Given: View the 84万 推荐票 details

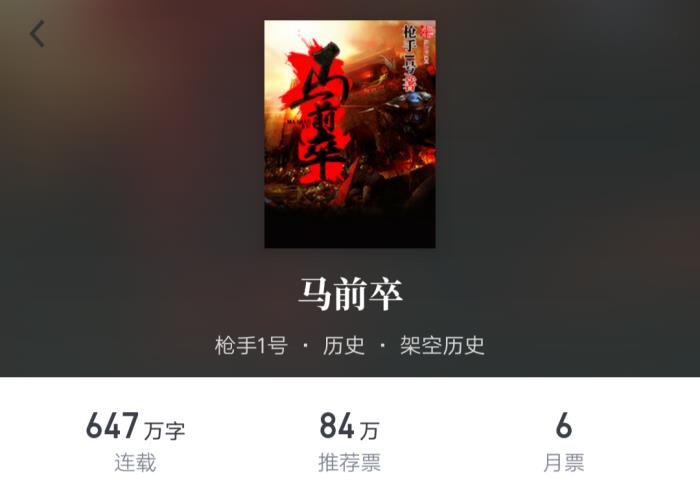Looking at the screenshot, I should [349, 442].
